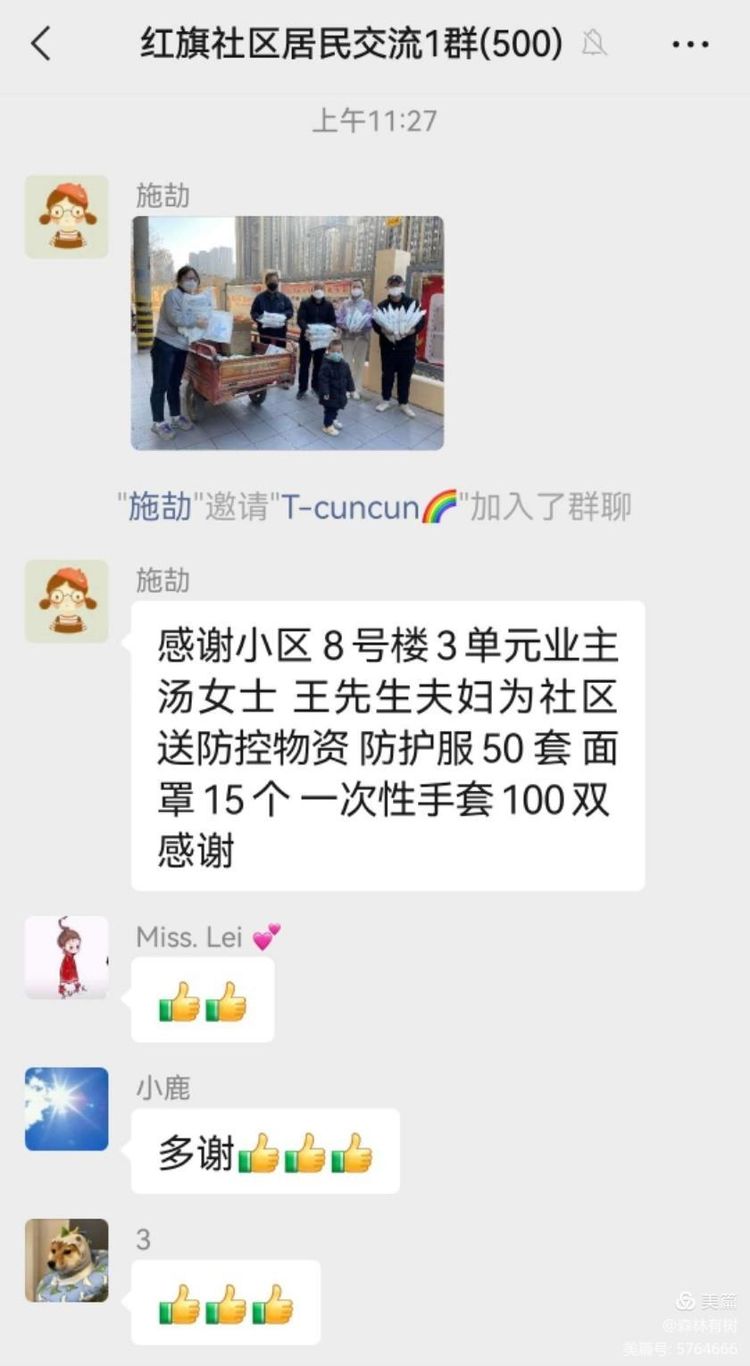The image size is (750, 1366).
Task: Open the shared donation photo
Action: click(x=287, y=333)
